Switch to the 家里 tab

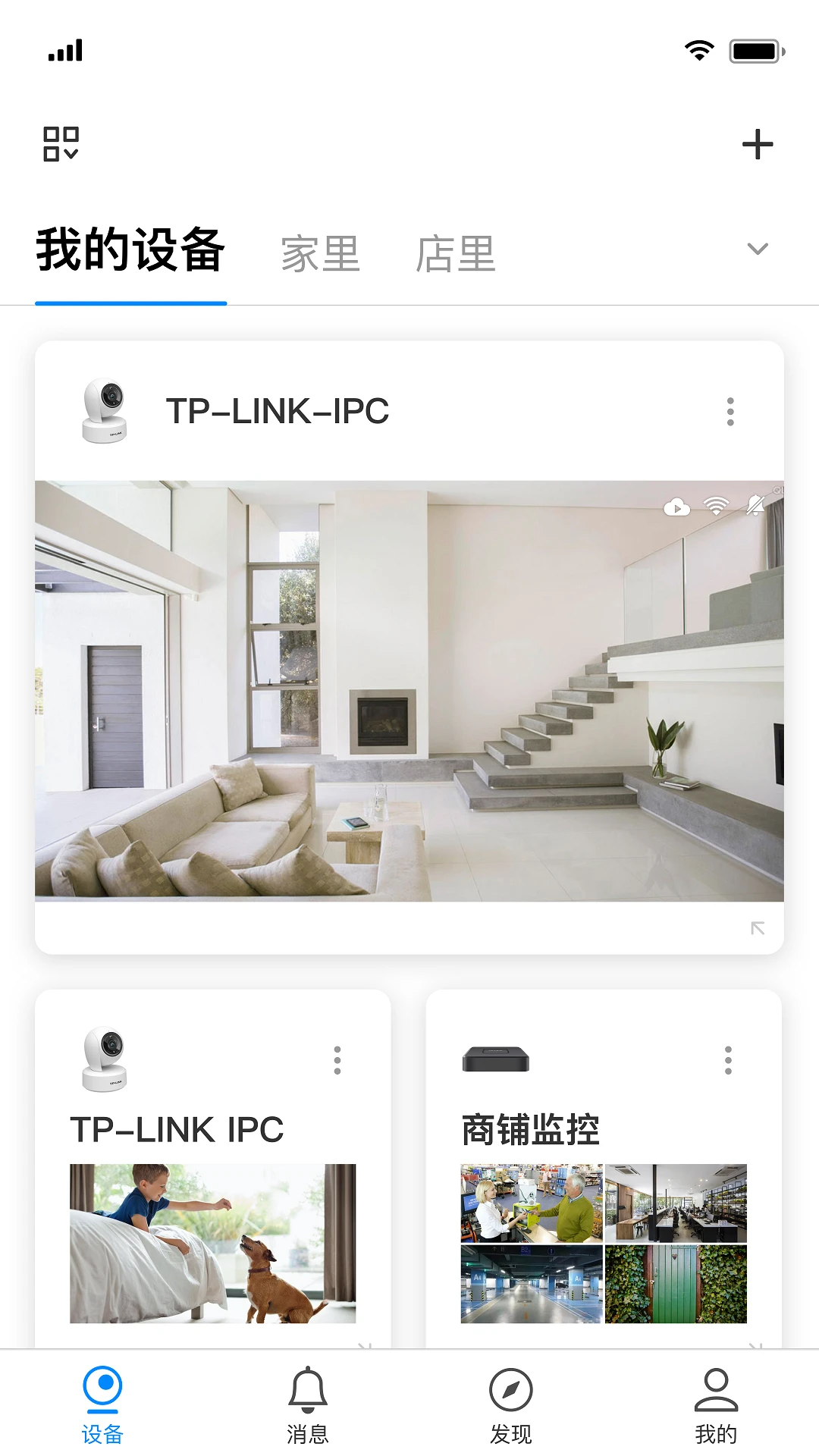[x=320, y=254]
